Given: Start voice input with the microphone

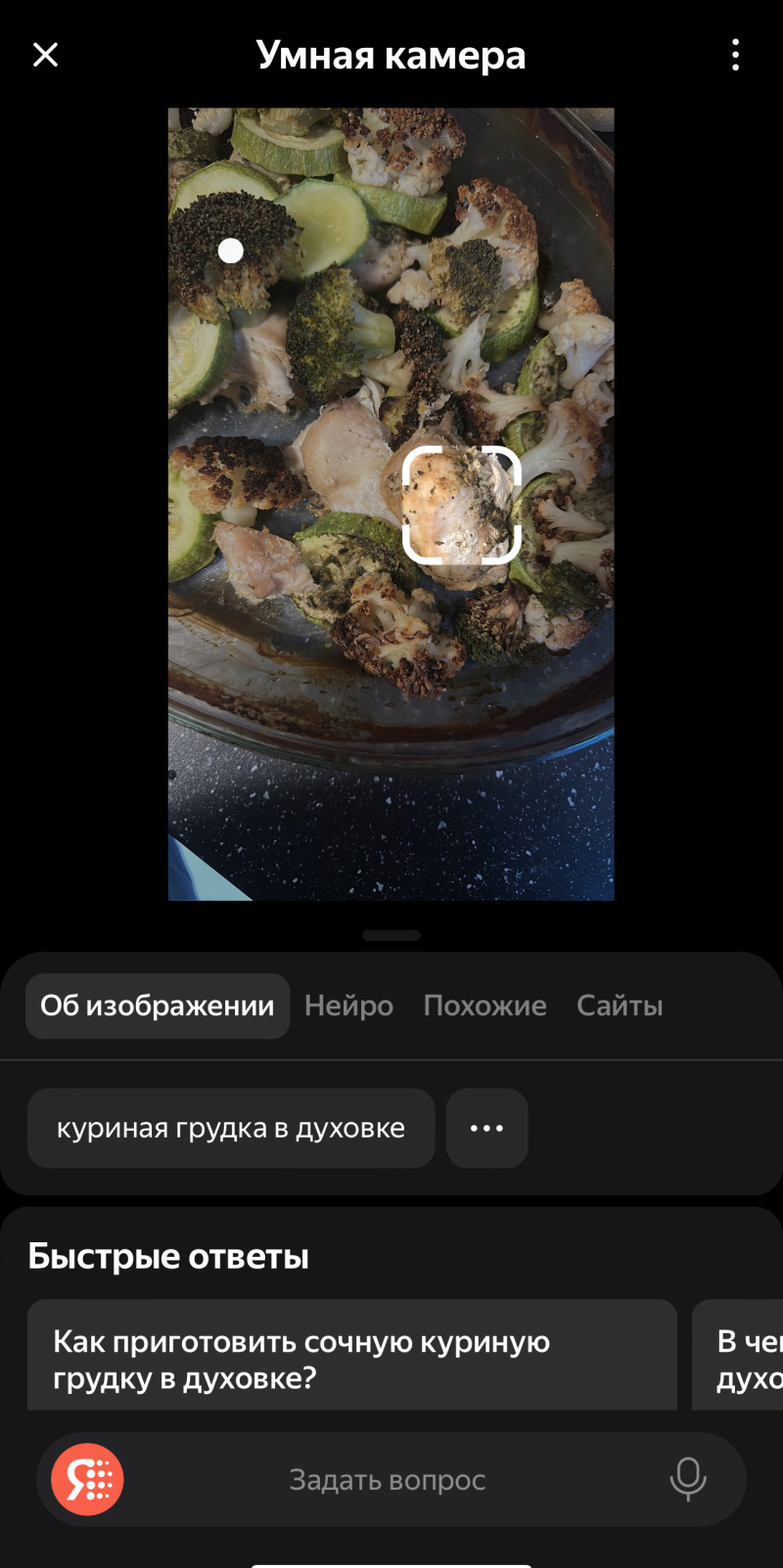Looking at the screenshot, I should point(688,1479).
